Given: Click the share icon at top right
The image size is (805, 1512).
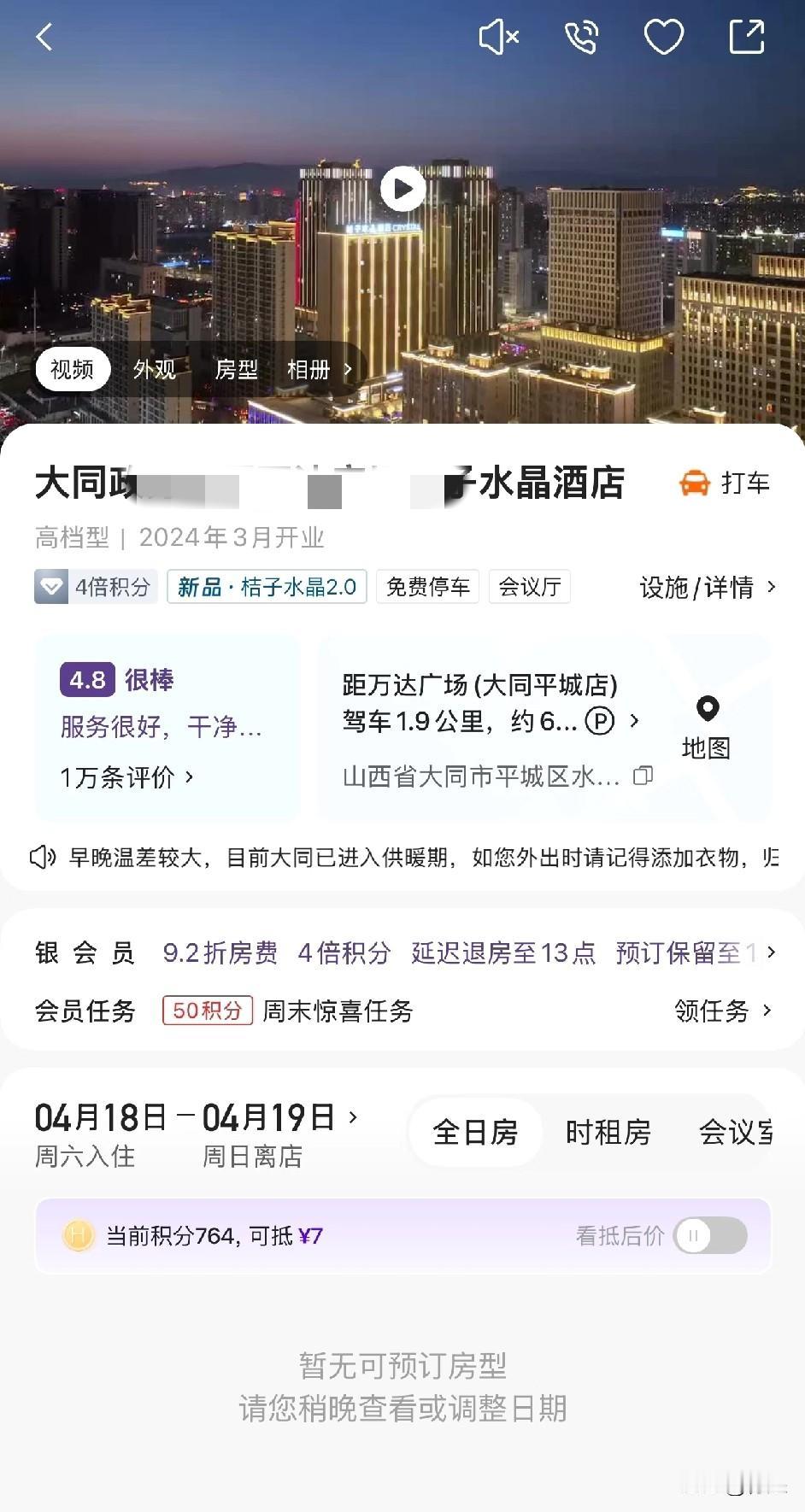Looking at the screenshot, I should pos(747,37).
